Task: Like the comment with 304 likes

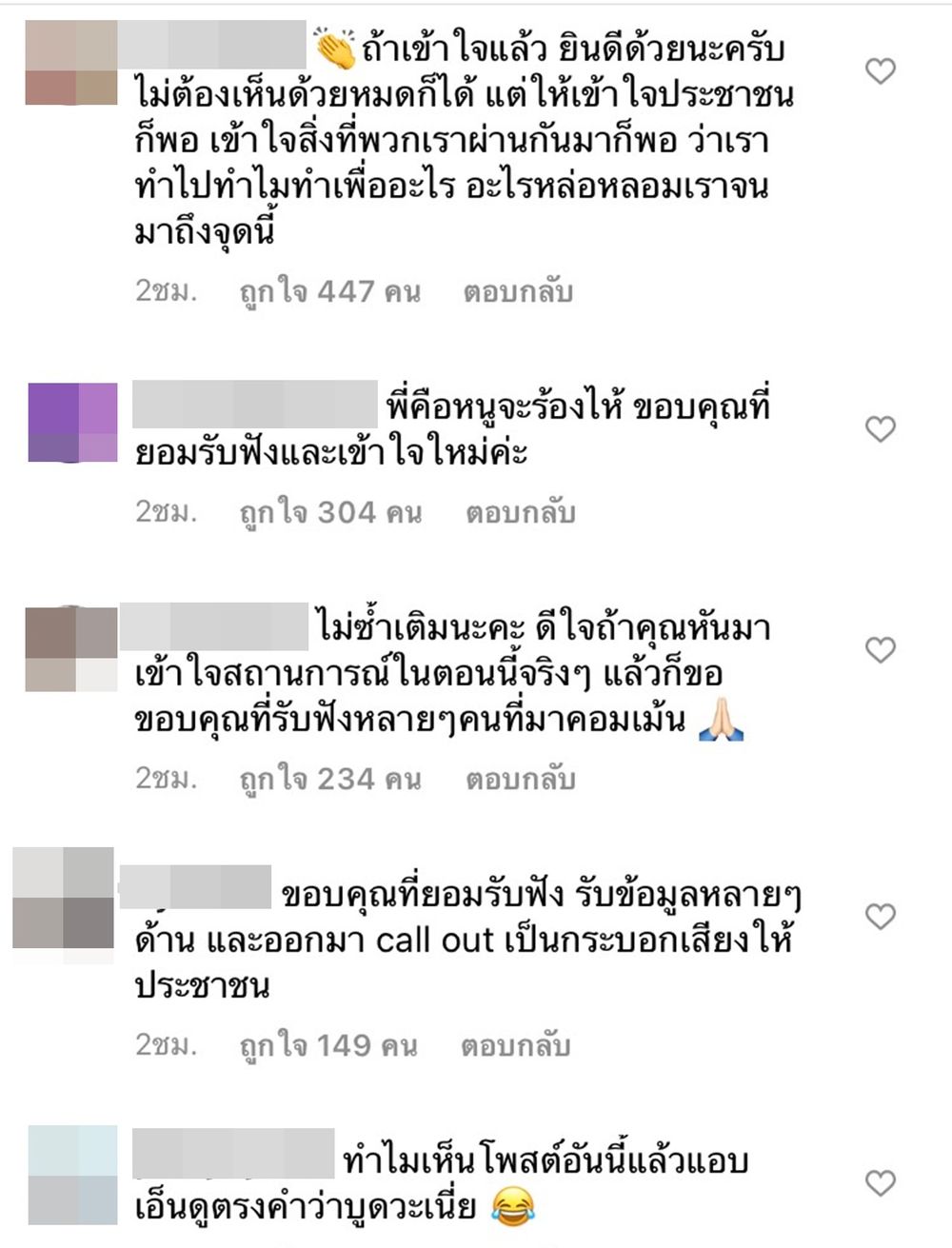Action: click(x=881, y=429)
